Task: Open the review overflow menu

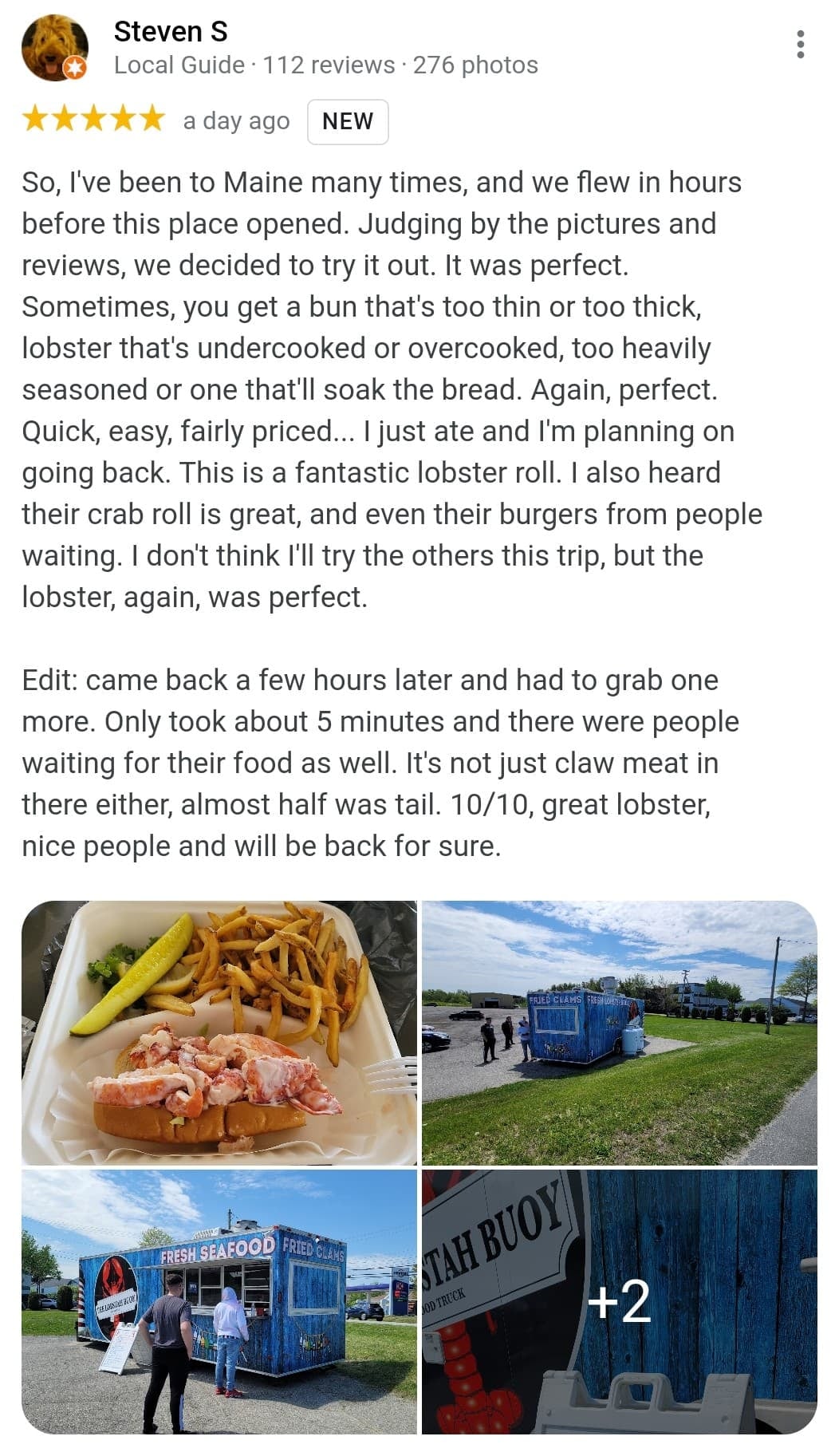Action: [x=800, y=45]
